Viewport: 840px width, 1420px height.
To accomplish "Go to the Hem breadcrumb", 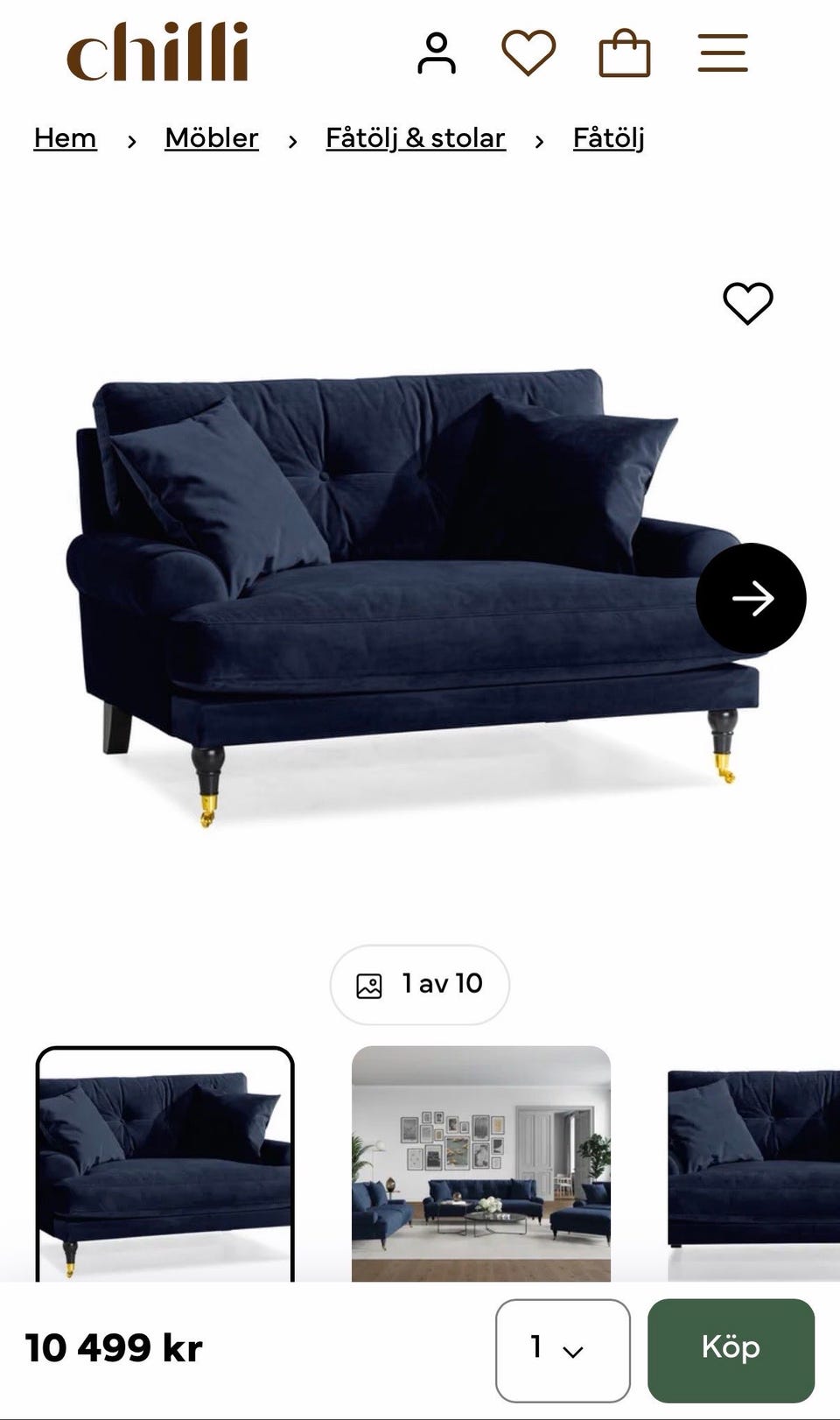I will (65, 138).
